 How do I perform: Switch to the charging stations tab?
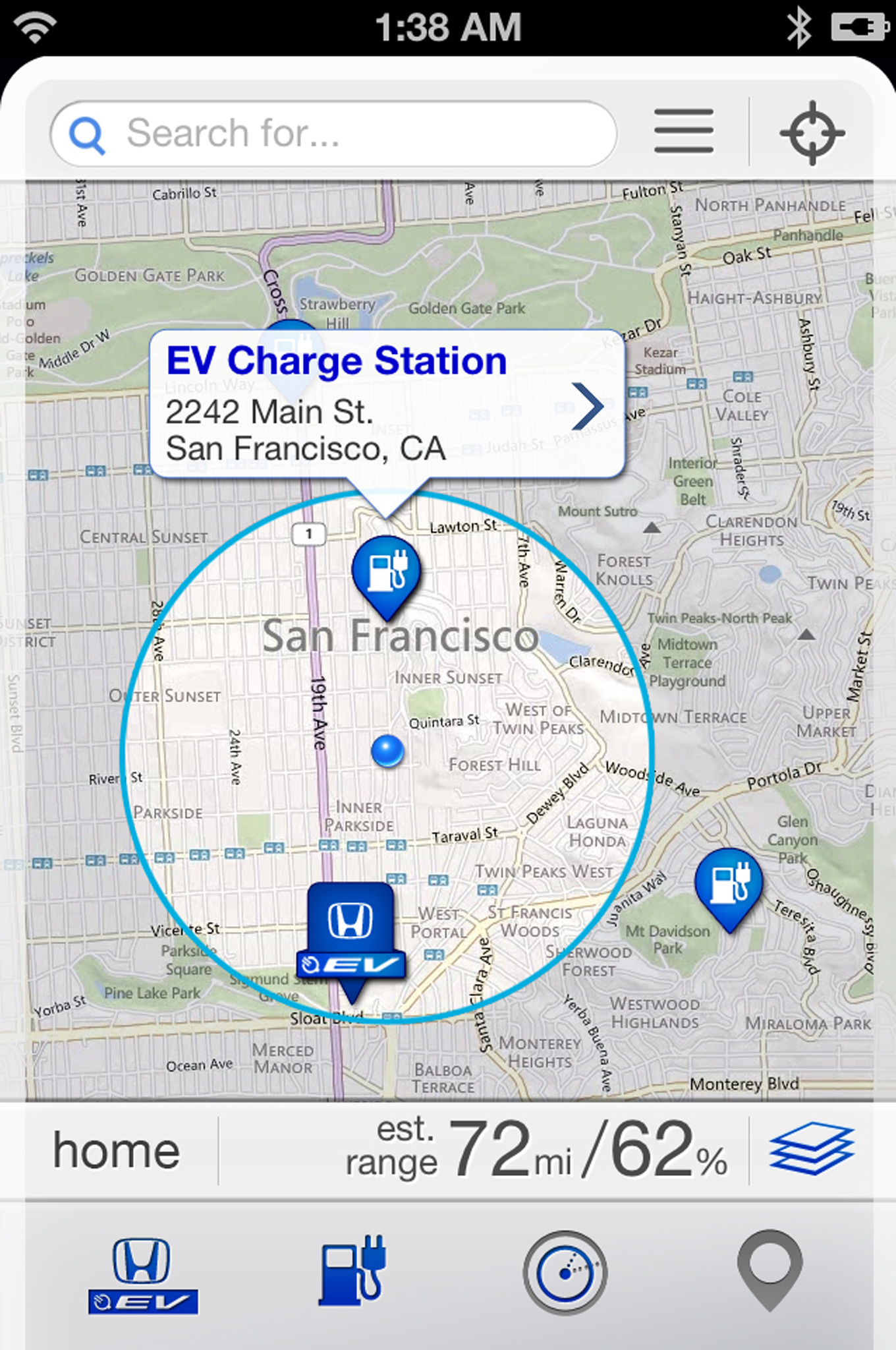[x=352, y=1271]
